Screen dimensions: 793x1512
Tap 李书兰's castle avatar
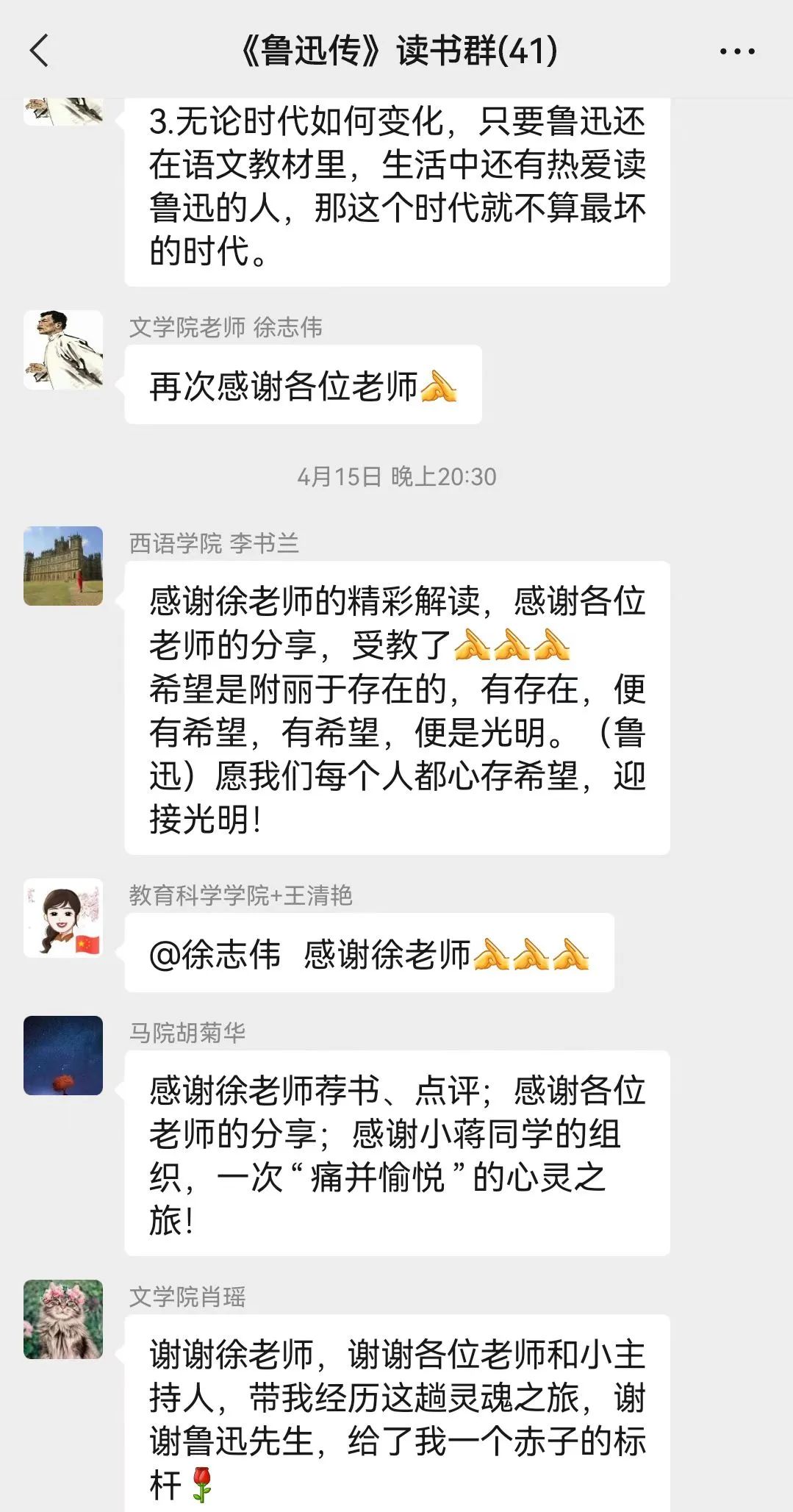(x=63, y=566)
